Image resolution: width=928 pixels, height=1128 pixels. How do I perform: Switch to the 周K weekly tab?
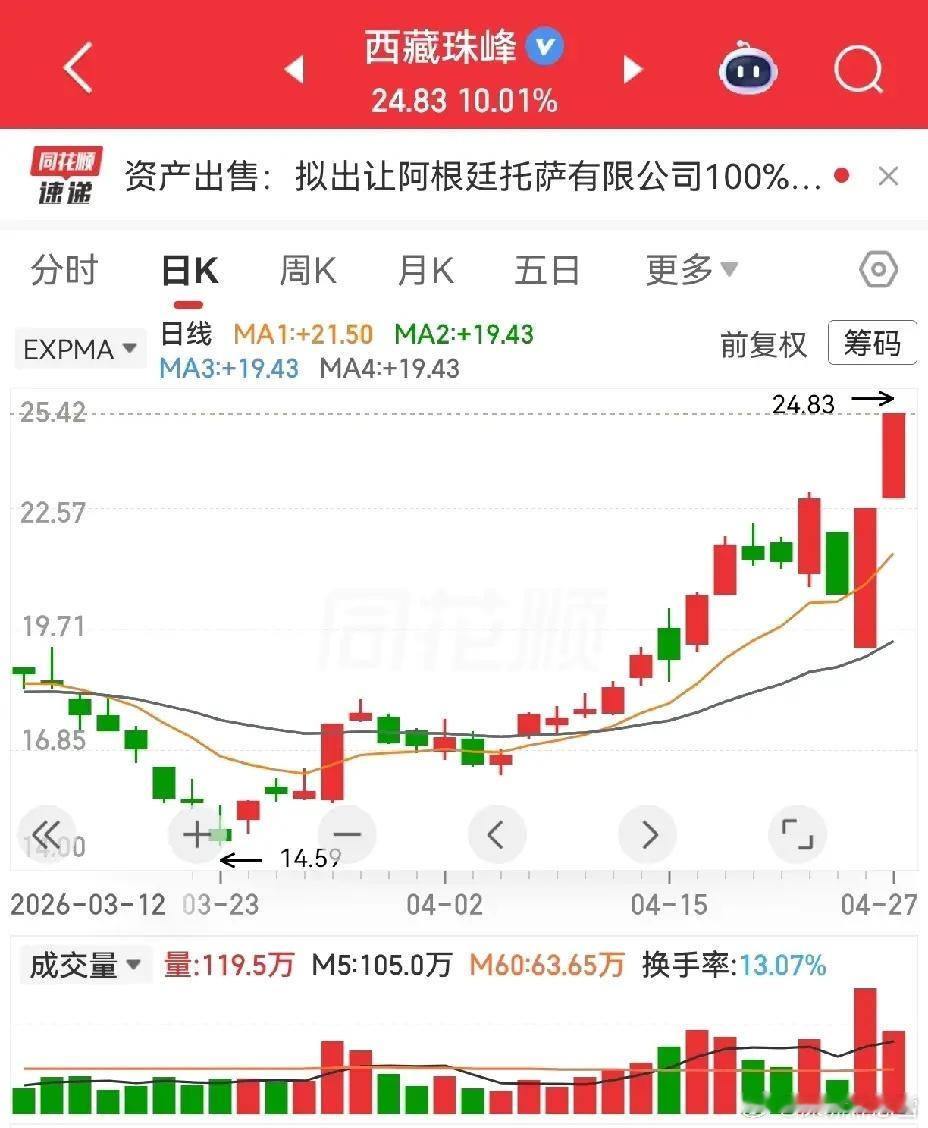[x=306, y=270]
